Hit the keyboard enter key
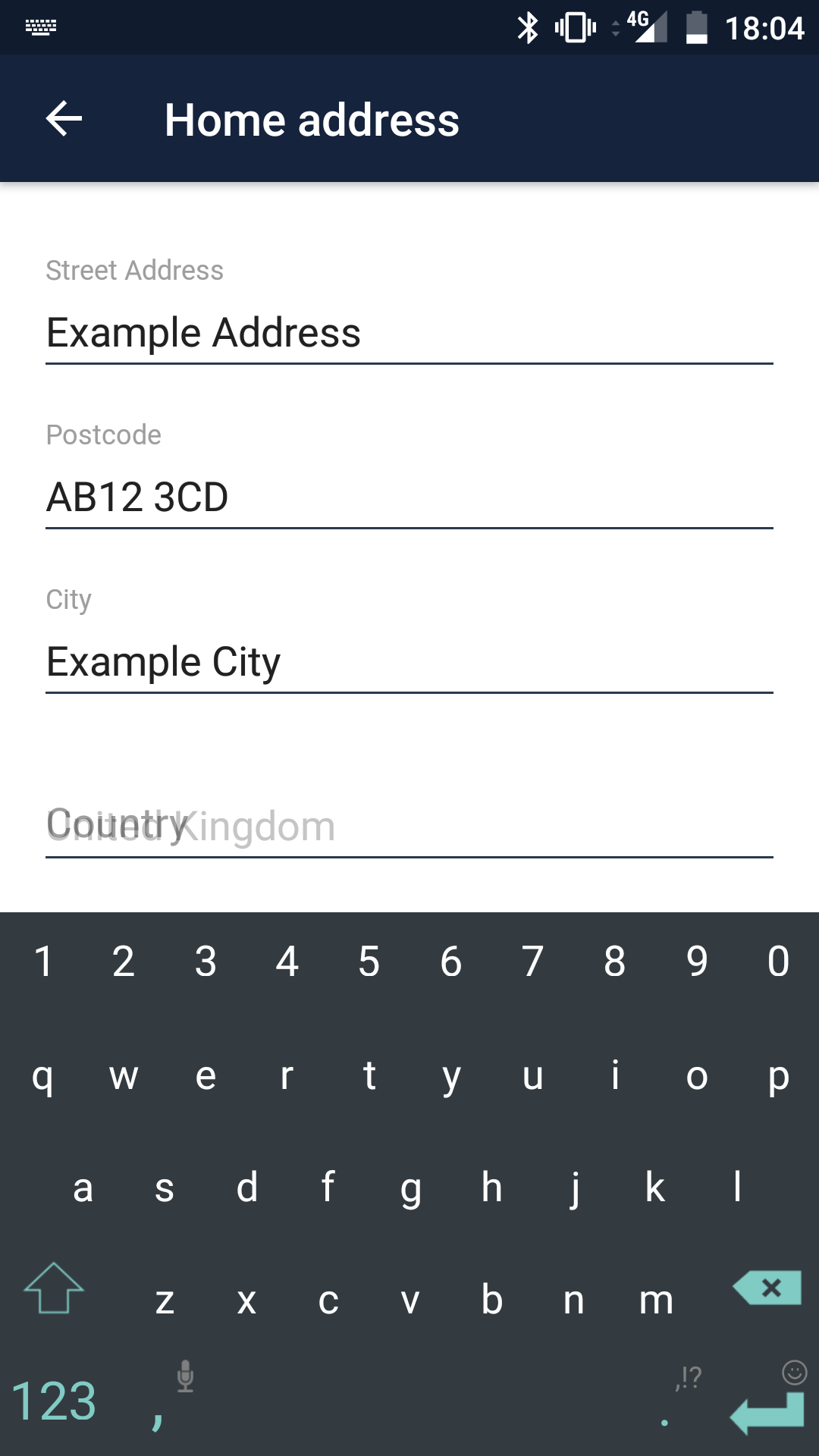The width and height of the screenshot is (819, 1456). click(767, 1414)
